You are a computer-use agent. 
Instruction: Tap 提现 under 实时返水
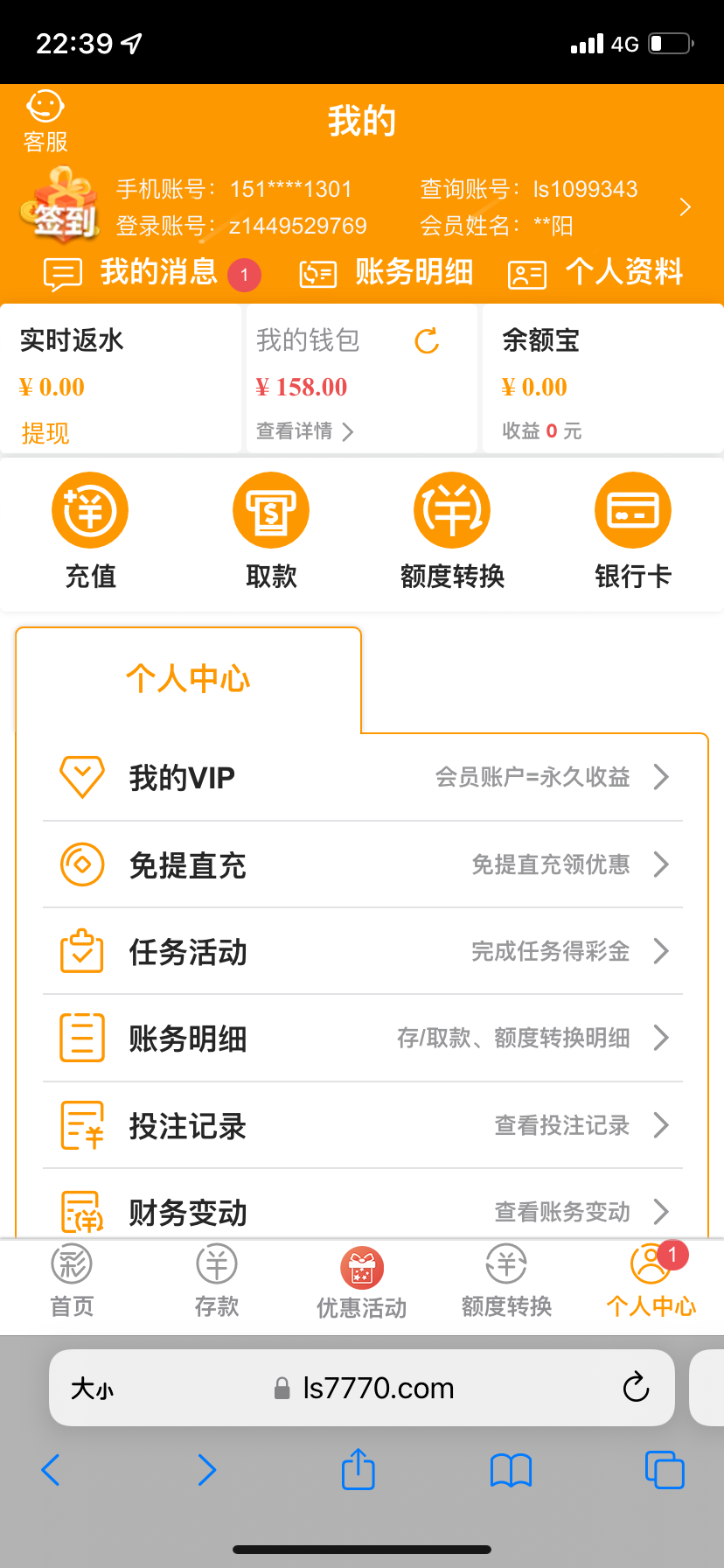45,432
